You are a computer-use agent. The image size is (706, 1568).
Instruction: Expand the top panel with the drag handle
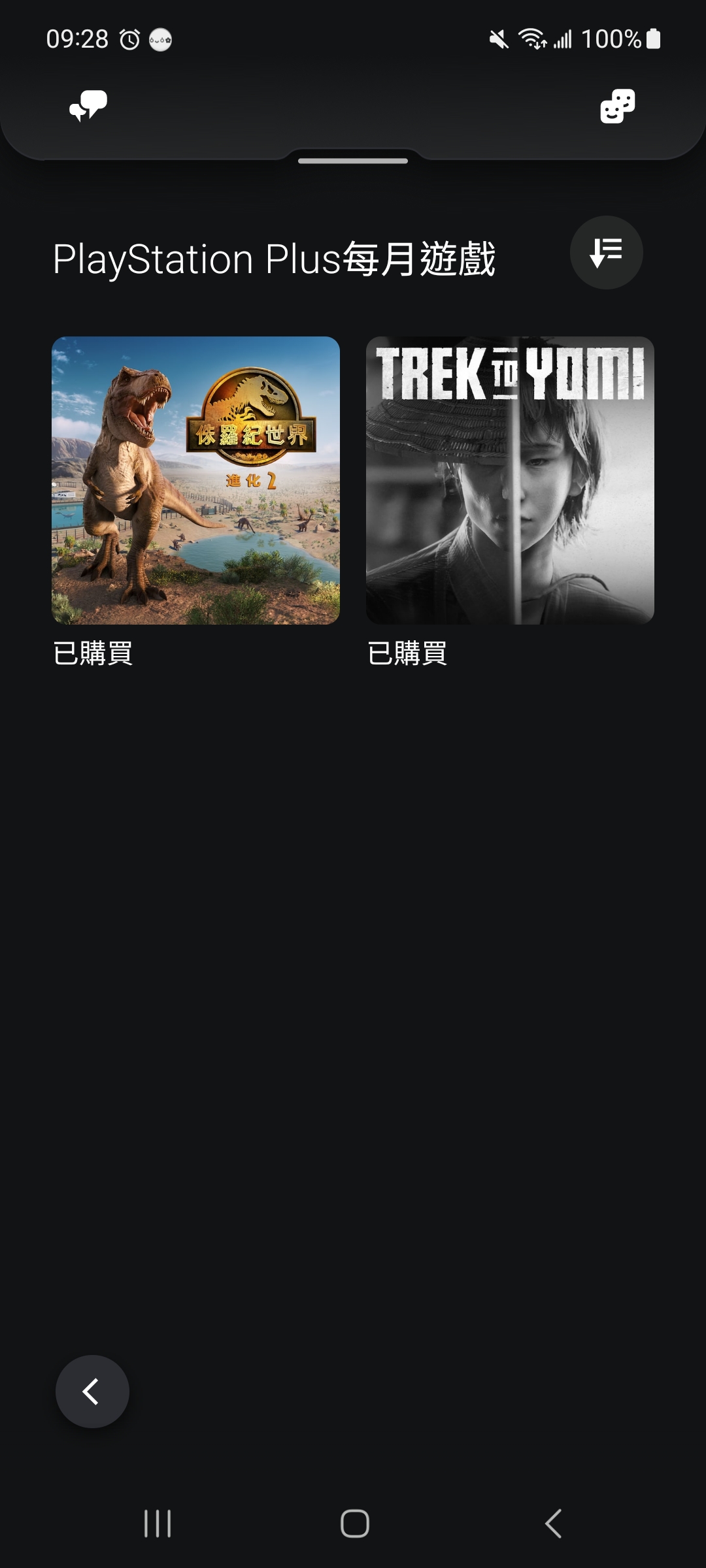click(353, 161)
